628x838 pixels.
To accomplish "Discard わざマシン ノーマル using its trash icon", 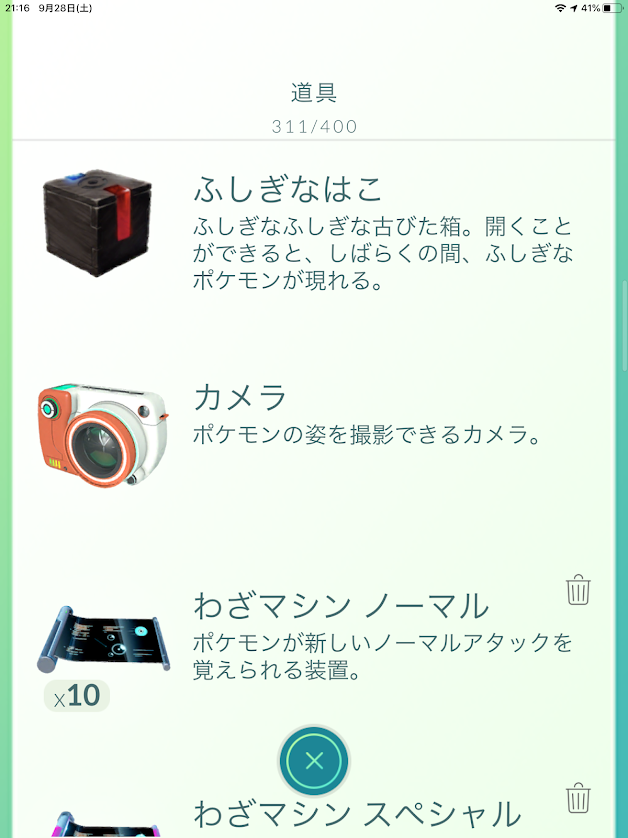I will (578, 590).
